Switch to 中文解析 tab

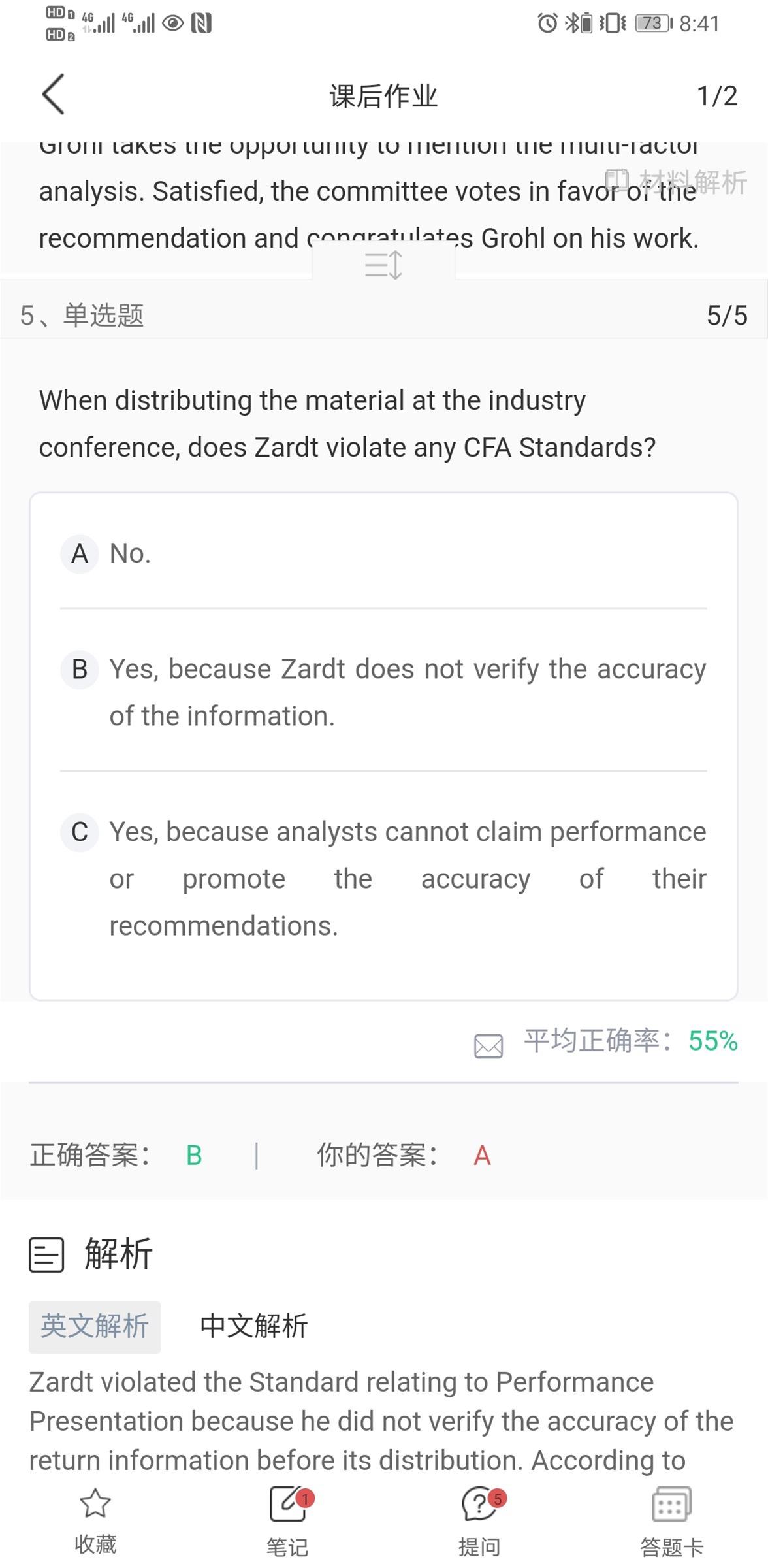pos(253,1326)
